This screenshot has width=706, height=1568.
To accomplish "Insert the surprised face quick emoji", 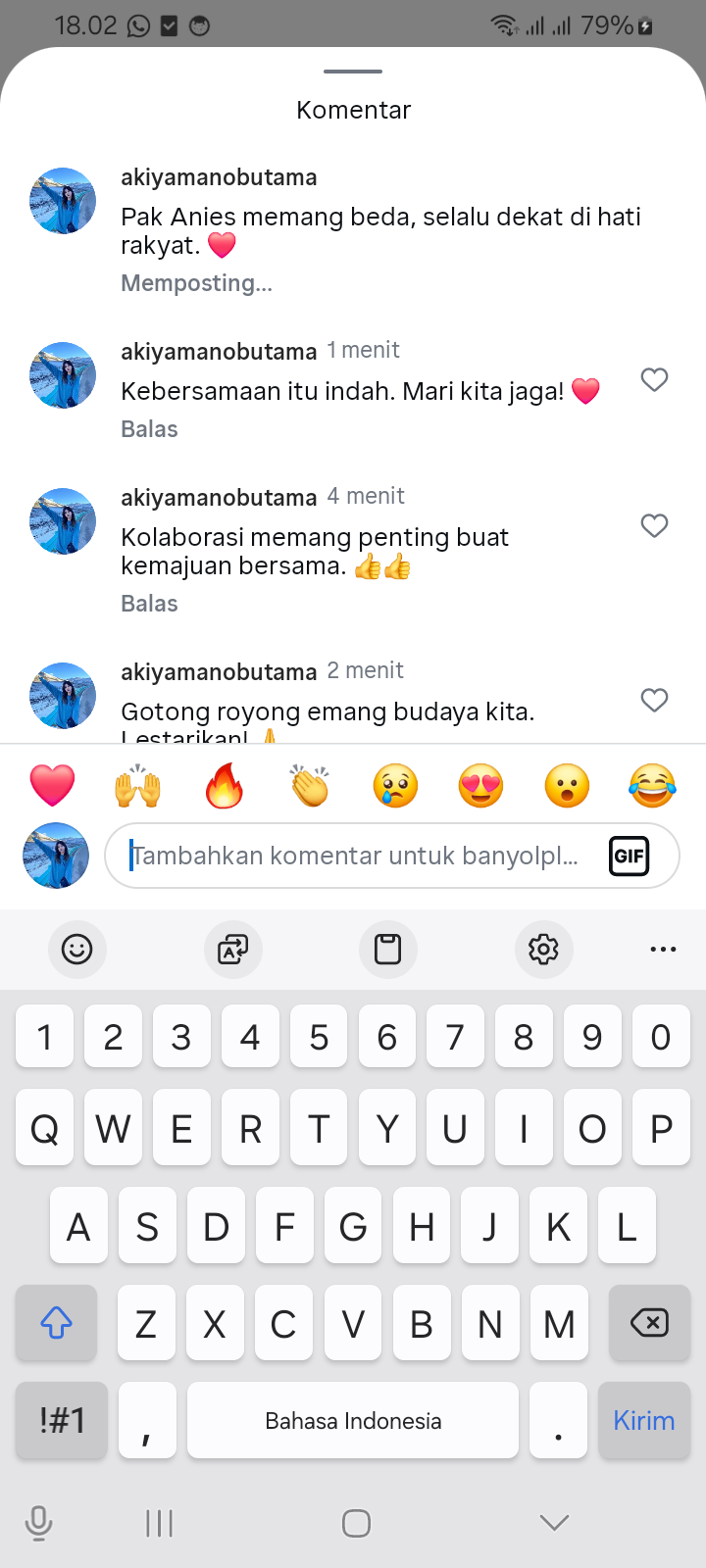I will (x=567, y=786).
